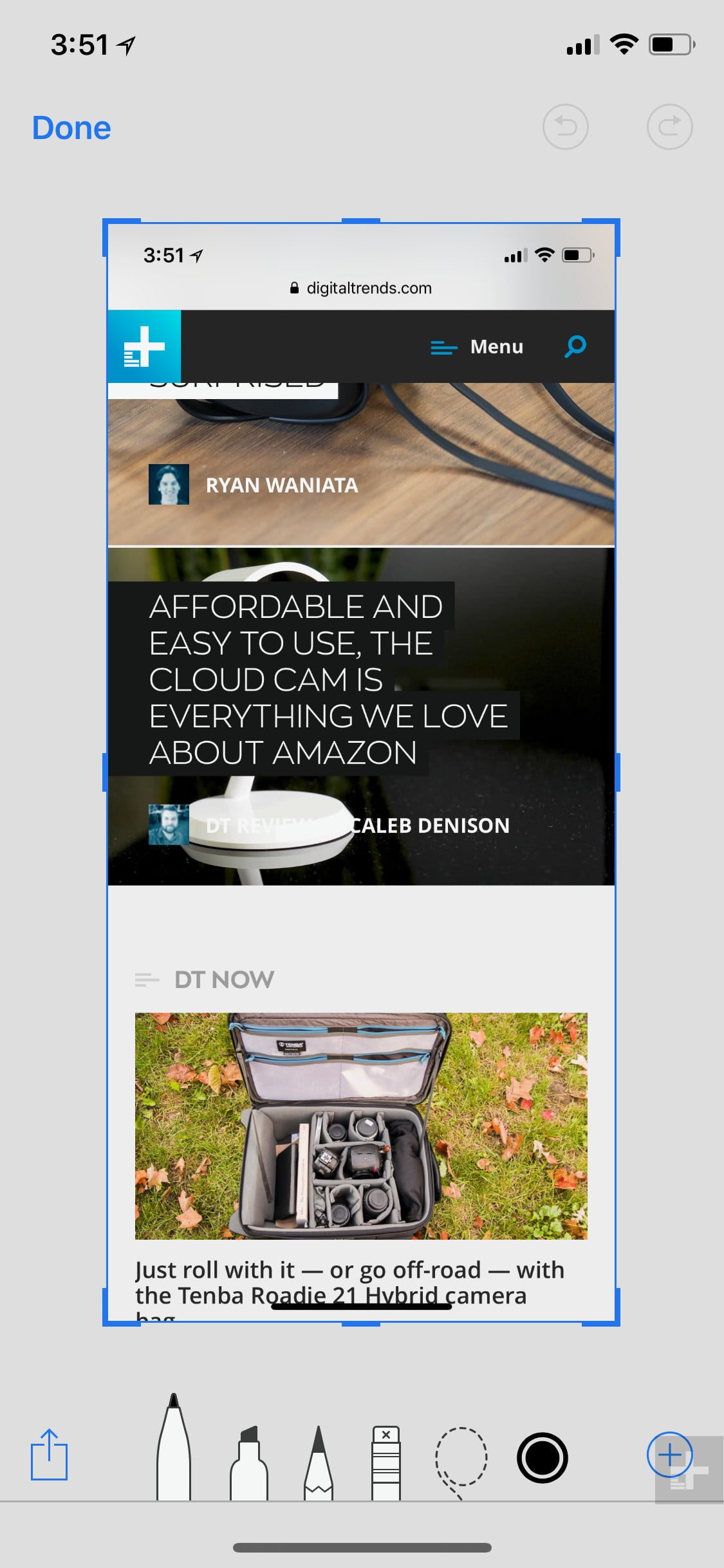The width and height of the screenshot is (724, 1568).
Task: Open the plus menu for more markup options
Action: coord(669,1455)
